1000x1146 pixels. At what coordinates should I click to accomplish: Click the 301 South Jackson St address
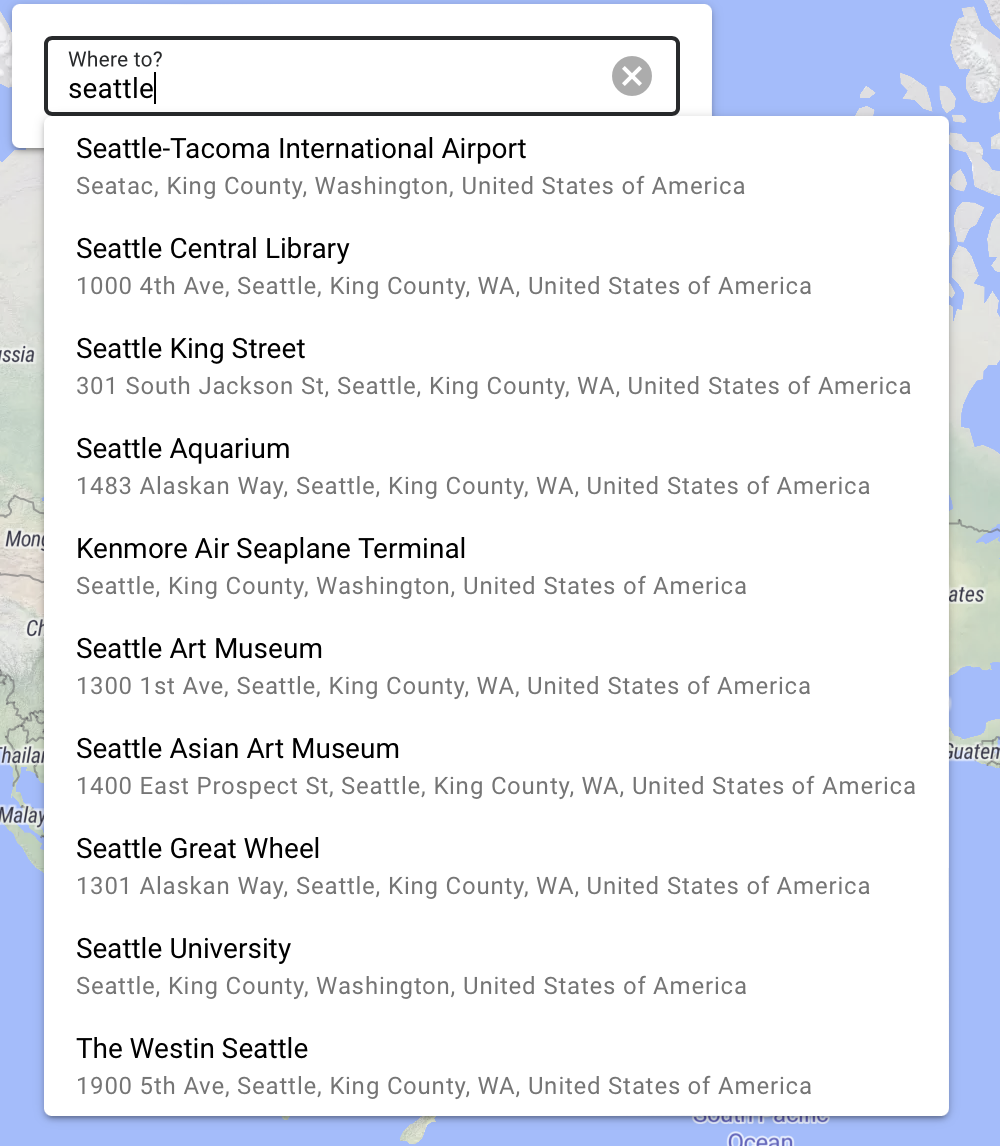point(493,386)
